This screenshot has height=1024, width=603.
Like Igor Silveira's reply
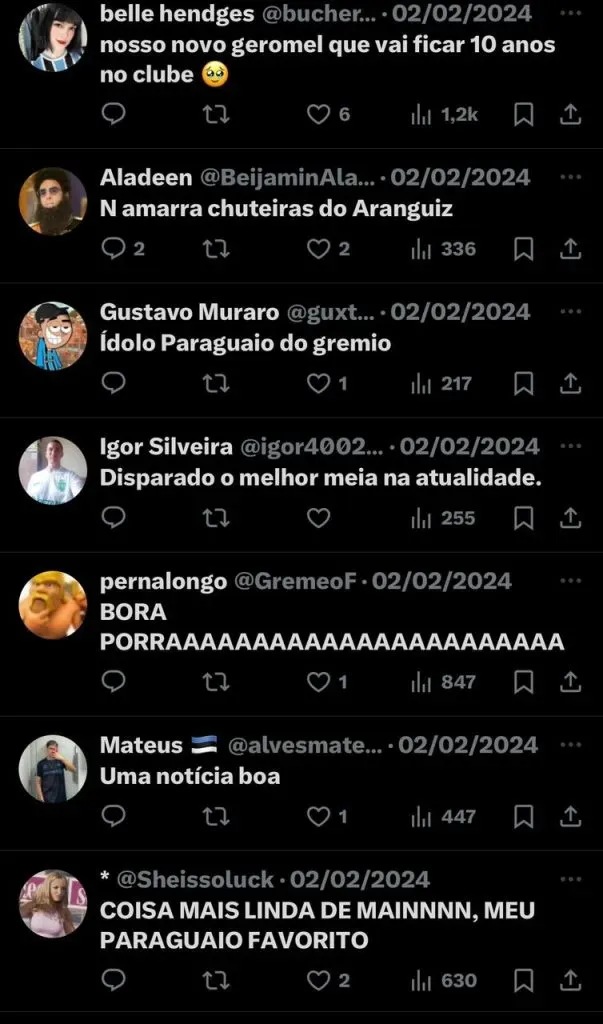[x=318, y=518]
